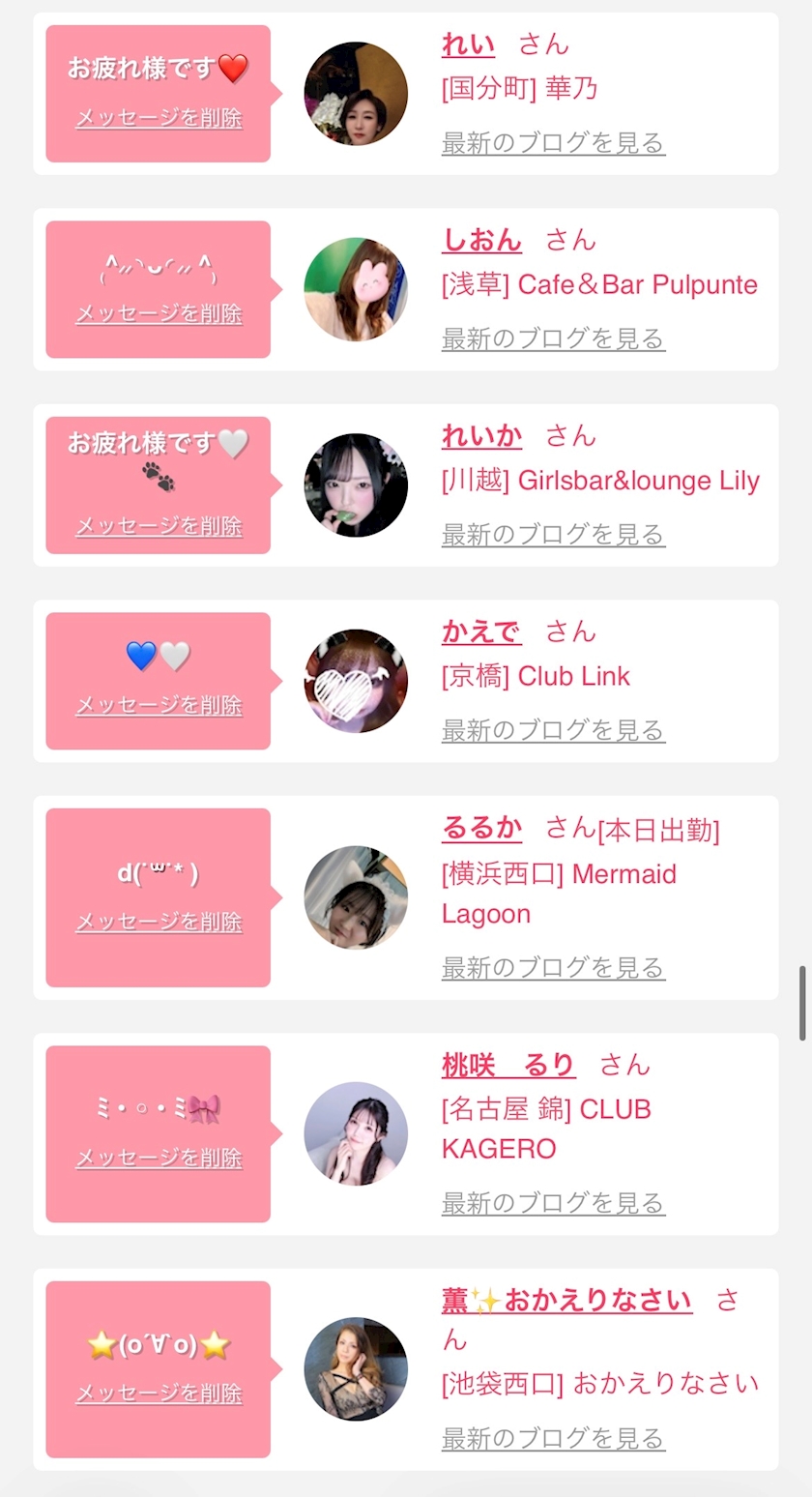View the latest blog of 桃咲 るり

pos(553,1203)
